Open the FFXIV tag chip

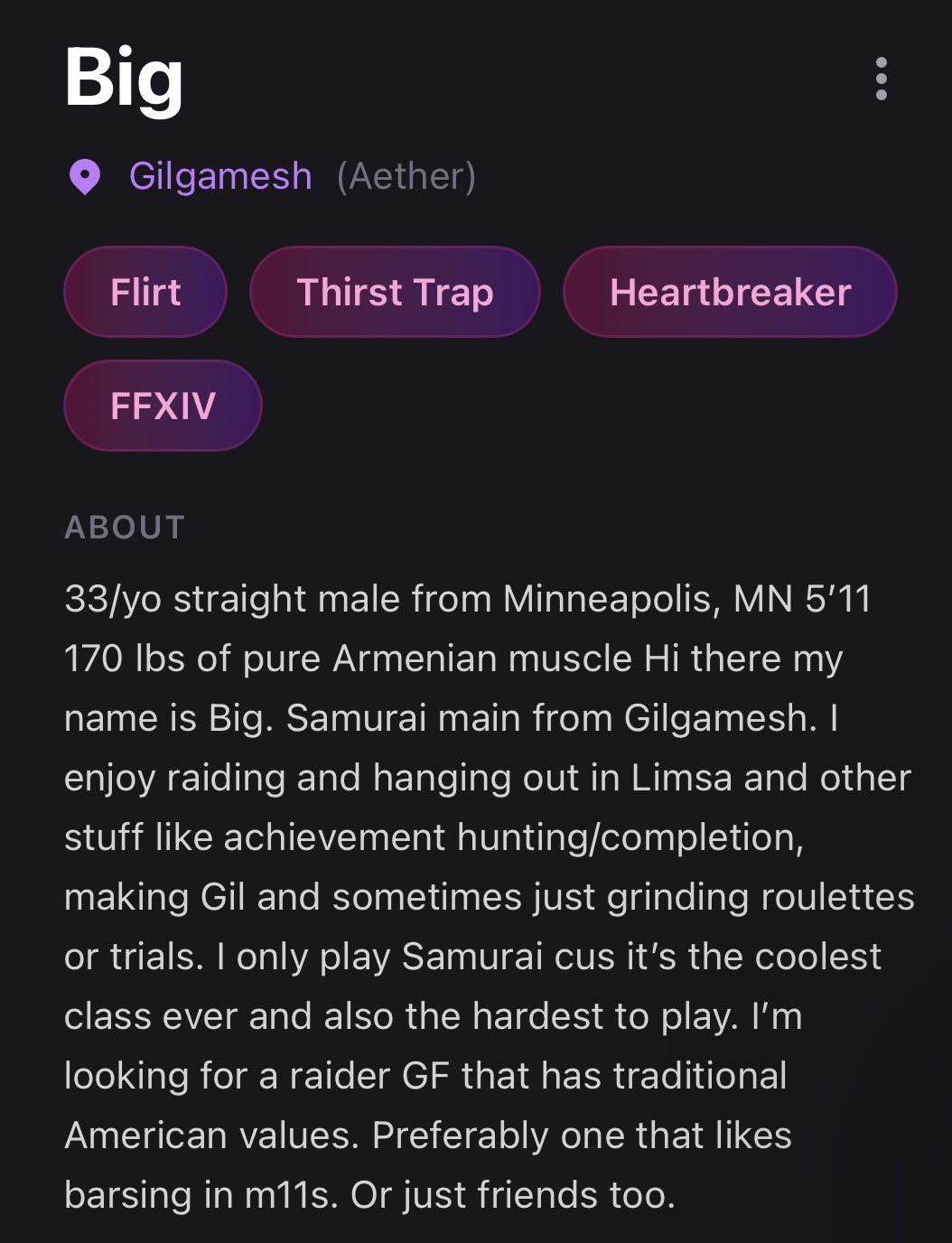coord(163,406)
